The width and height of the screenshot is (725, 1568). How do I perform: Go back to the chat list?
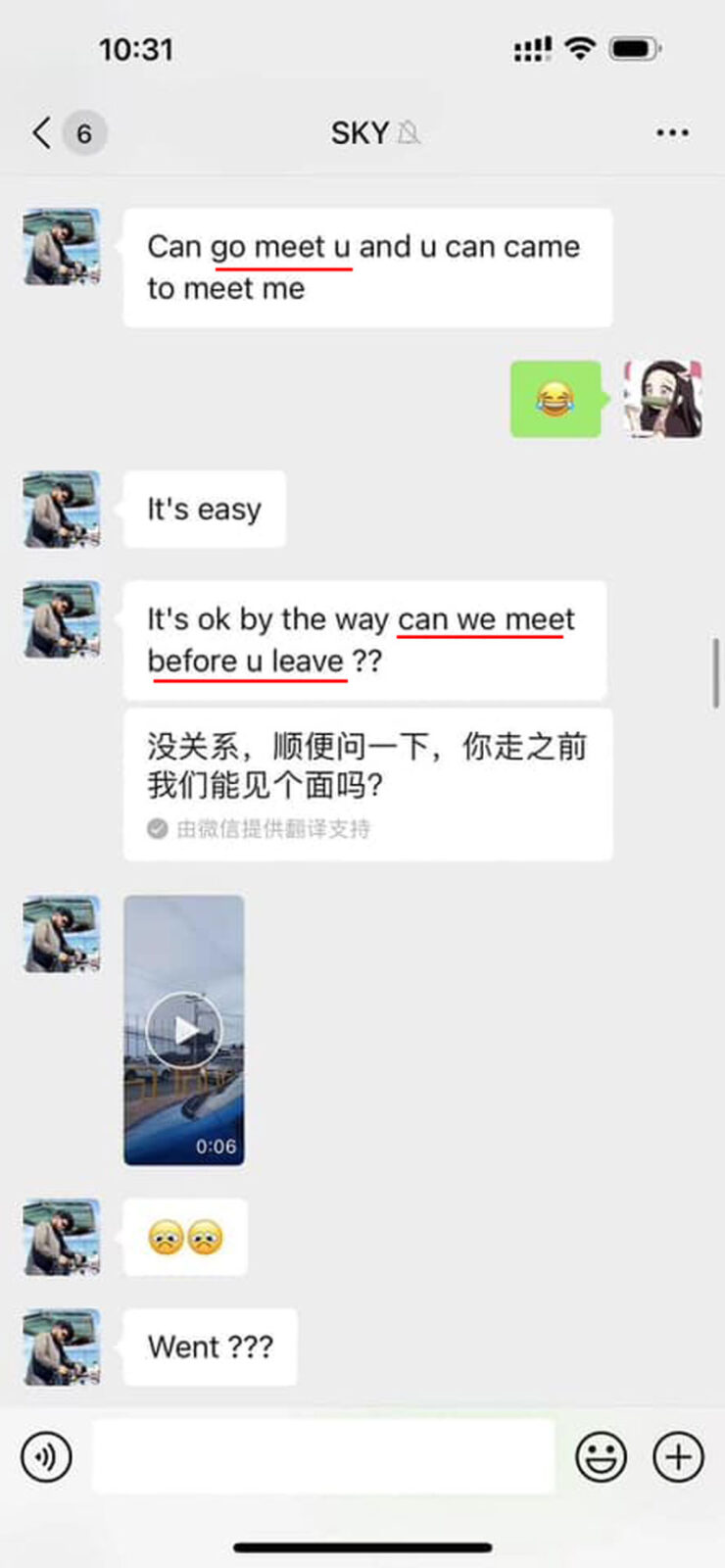point(41,132)
